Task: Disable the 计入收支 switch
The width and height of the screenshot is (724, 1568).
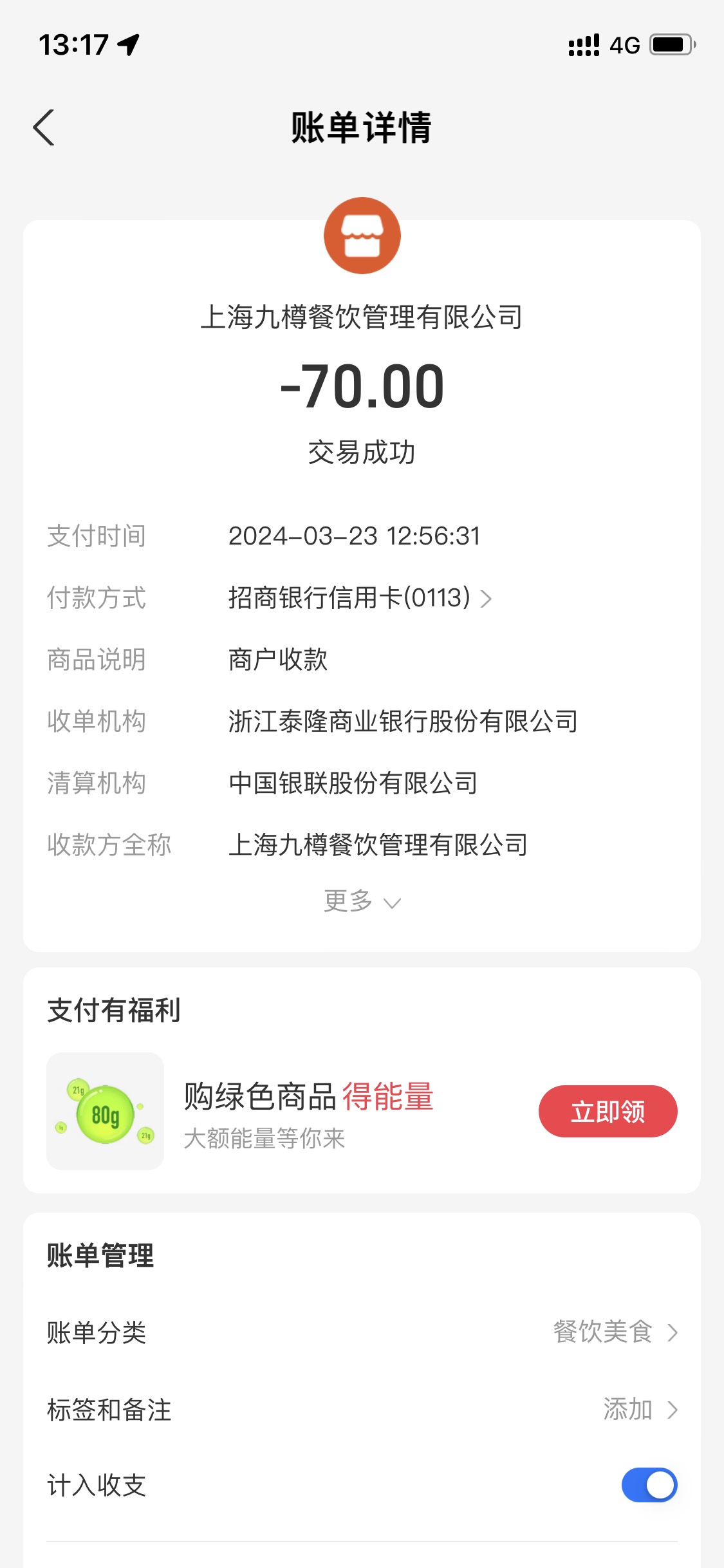Action: click(649, 1485)
